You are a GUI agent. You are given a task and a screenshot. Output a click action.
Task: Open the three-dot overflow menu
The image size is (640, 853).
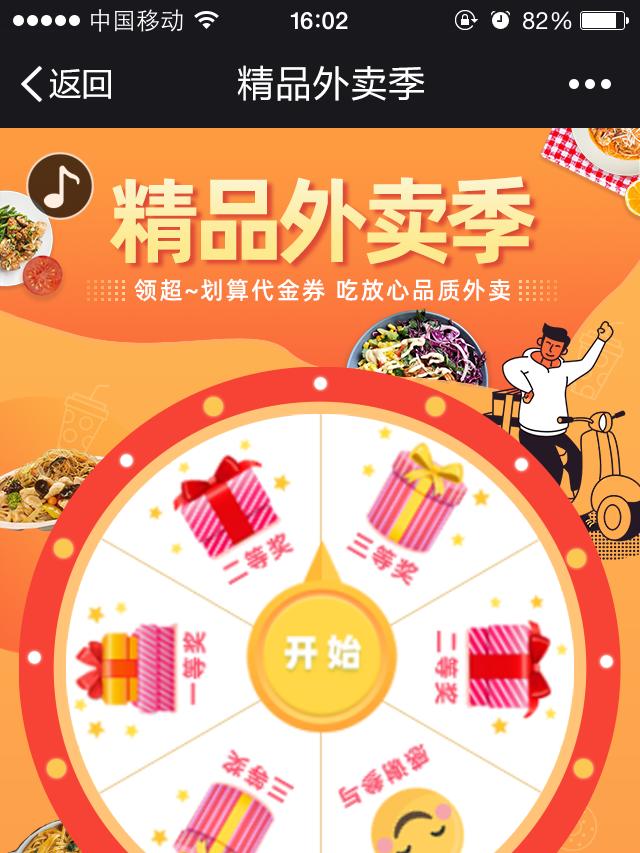point(589,85)
